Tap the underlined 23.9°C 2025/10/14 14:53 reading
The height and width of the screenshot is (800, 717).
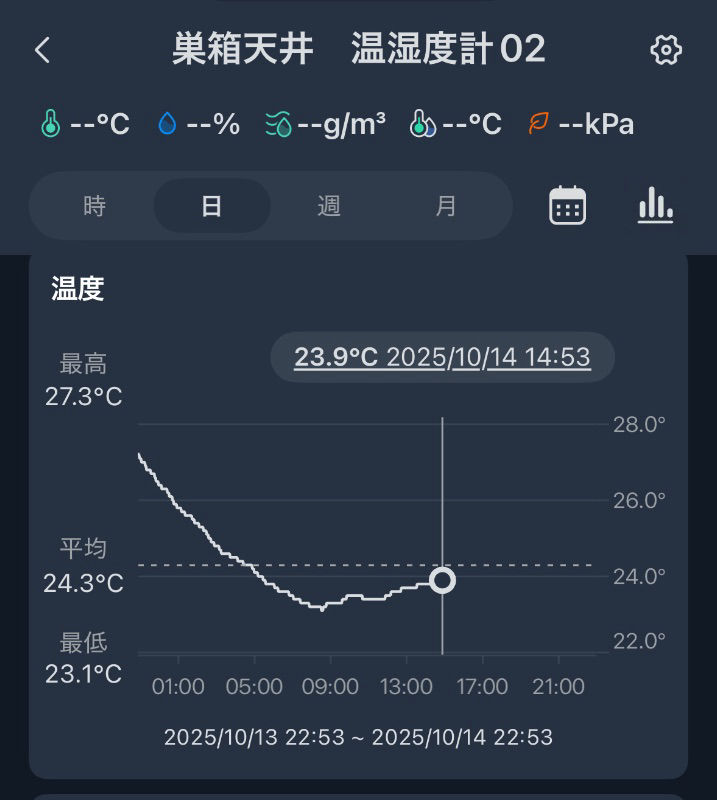[442, 357]
